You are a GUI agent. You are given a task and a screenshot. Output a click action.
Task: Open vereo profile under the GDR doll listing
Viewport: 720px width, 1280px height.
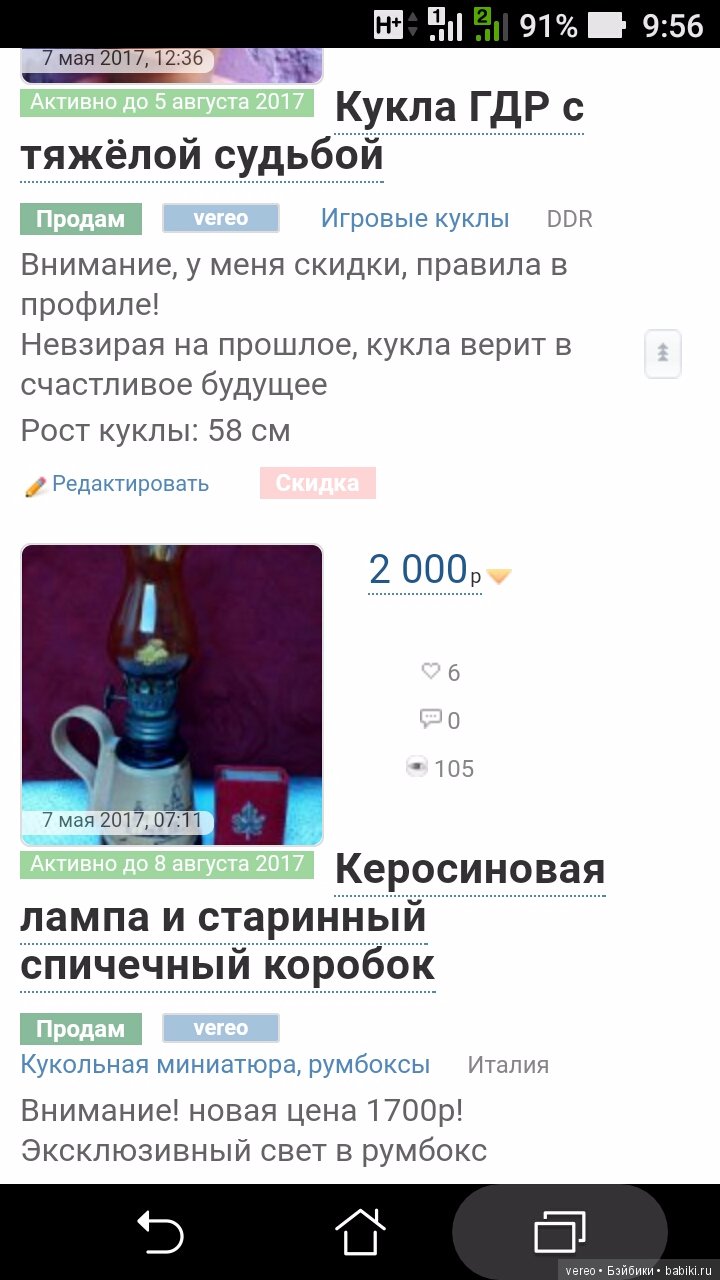(x=220, y=218)
